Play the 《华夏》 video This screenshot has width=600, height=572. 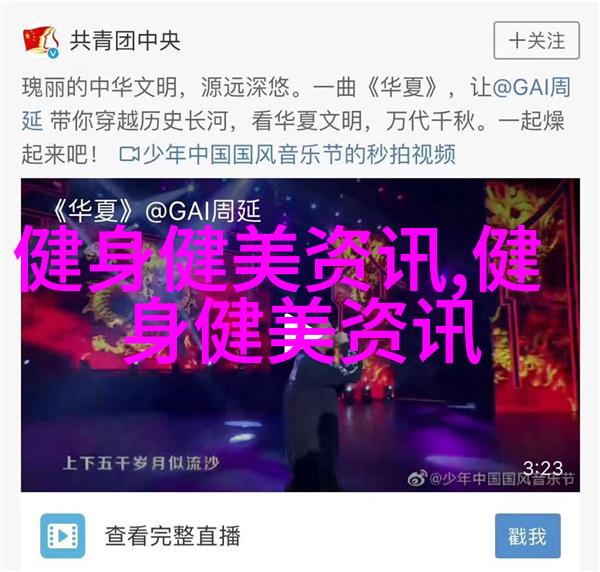pos(300,335)
